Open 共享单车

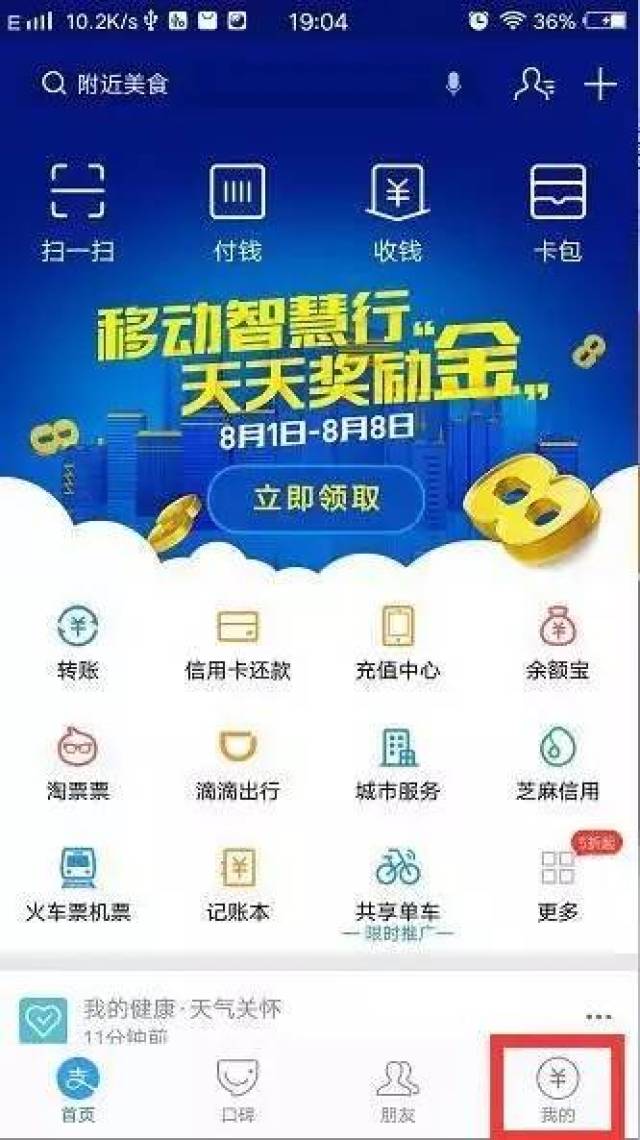tap(397, 885)
